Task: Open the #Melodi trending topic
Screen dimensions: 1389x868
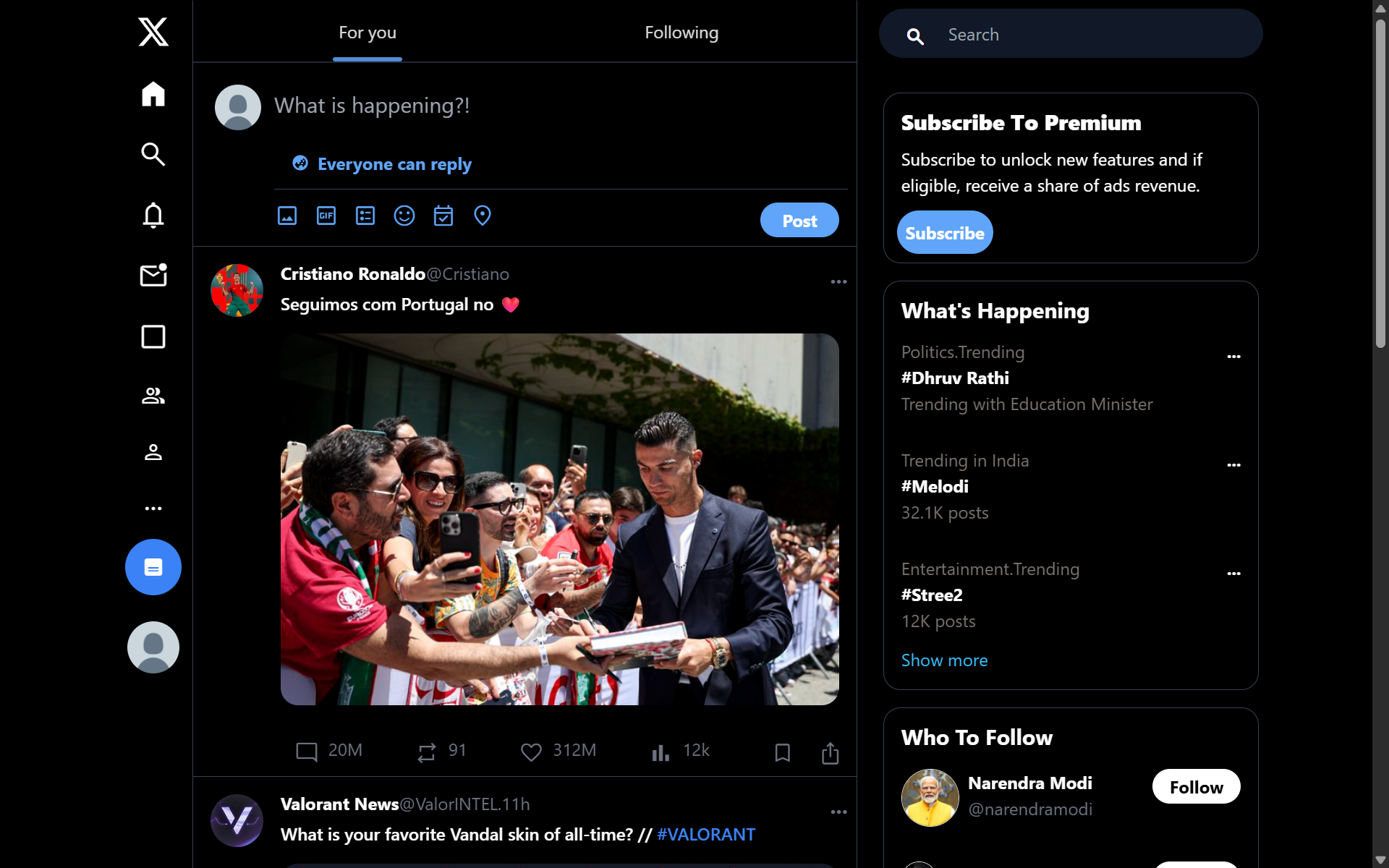Action: tap(935, 487)
